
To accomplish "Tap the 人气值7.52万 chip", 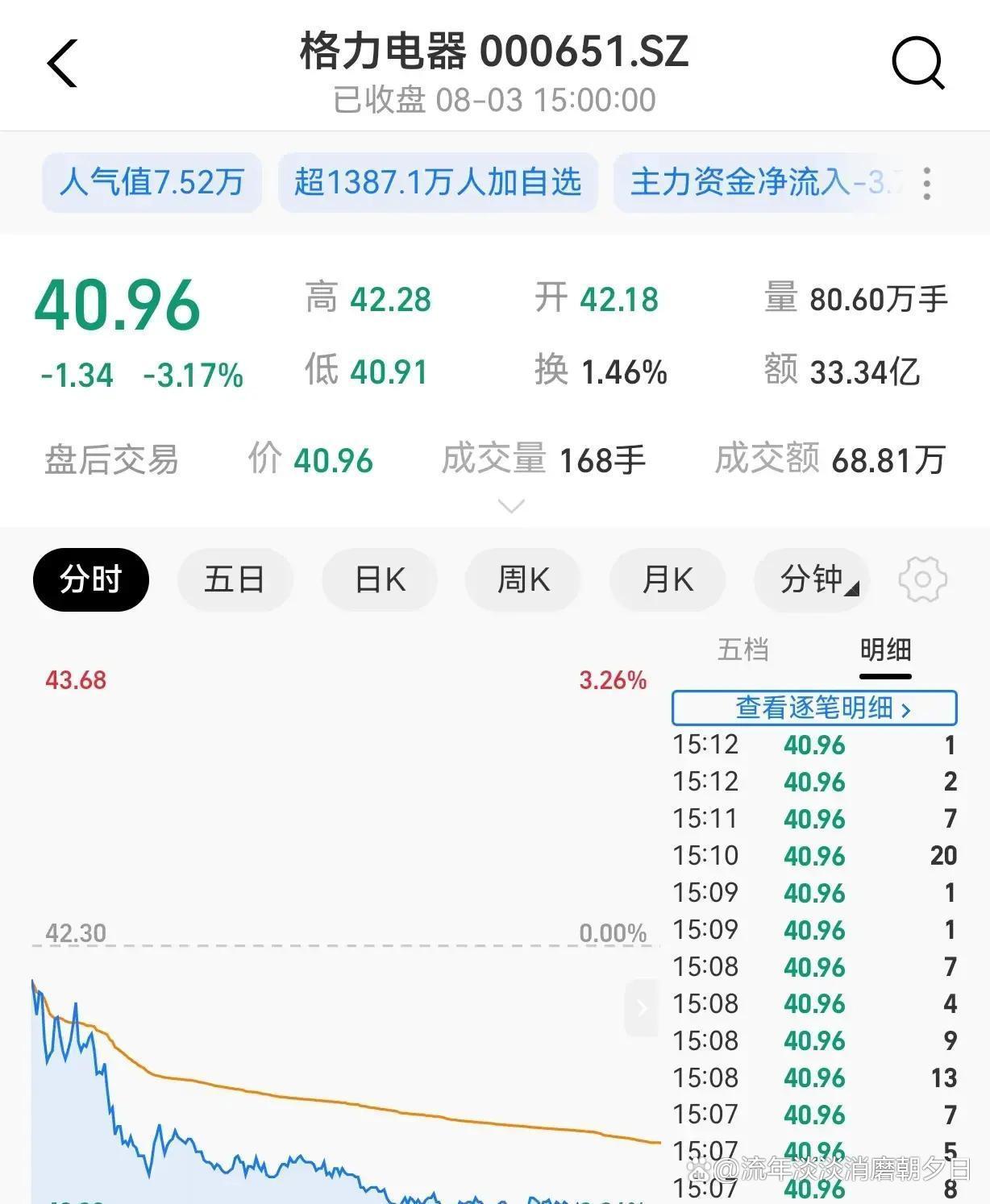I will pos(152,182).
